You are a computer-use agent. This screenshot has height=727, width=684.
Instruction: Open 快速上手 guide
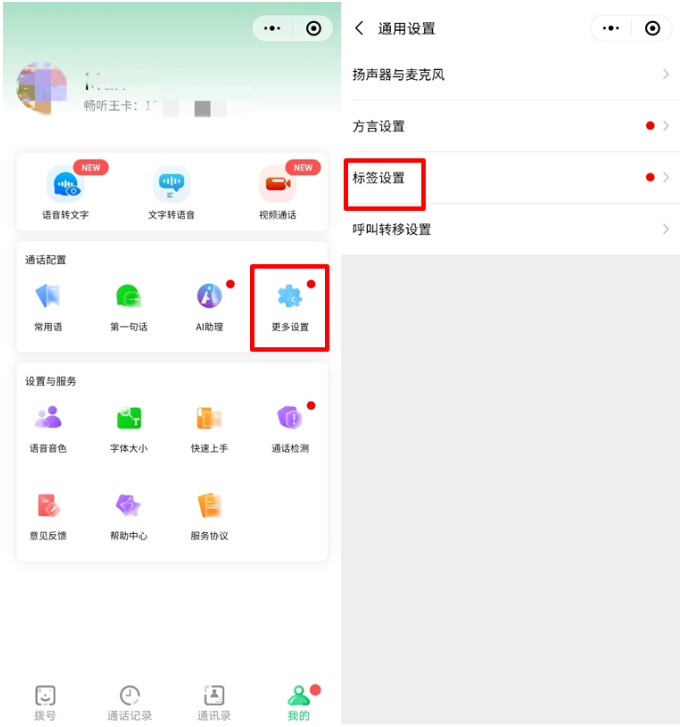209,425
